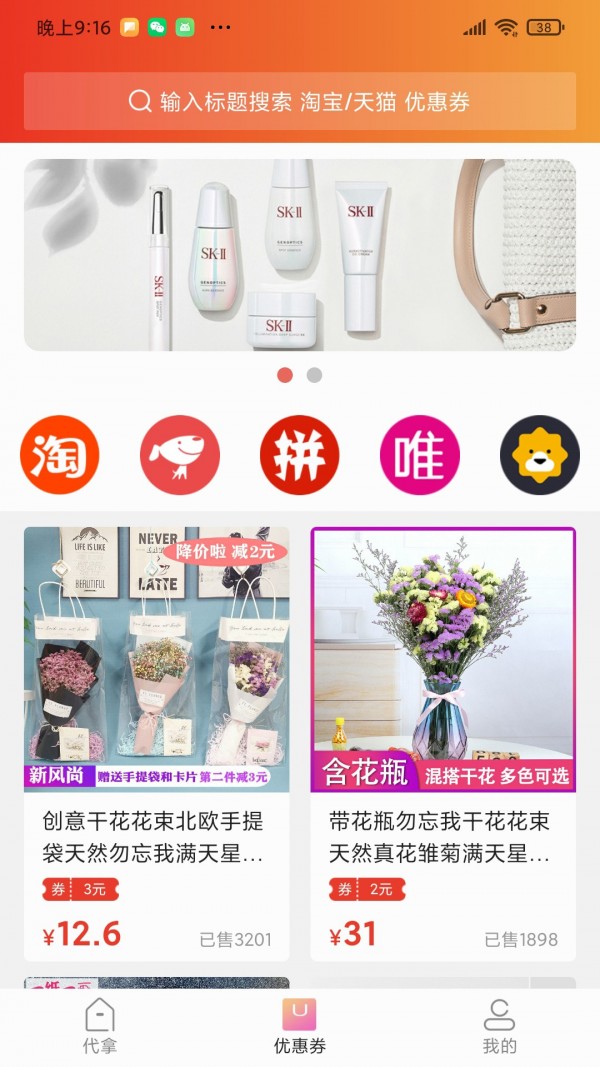Open the JD dog platform icon

[180, 456]
